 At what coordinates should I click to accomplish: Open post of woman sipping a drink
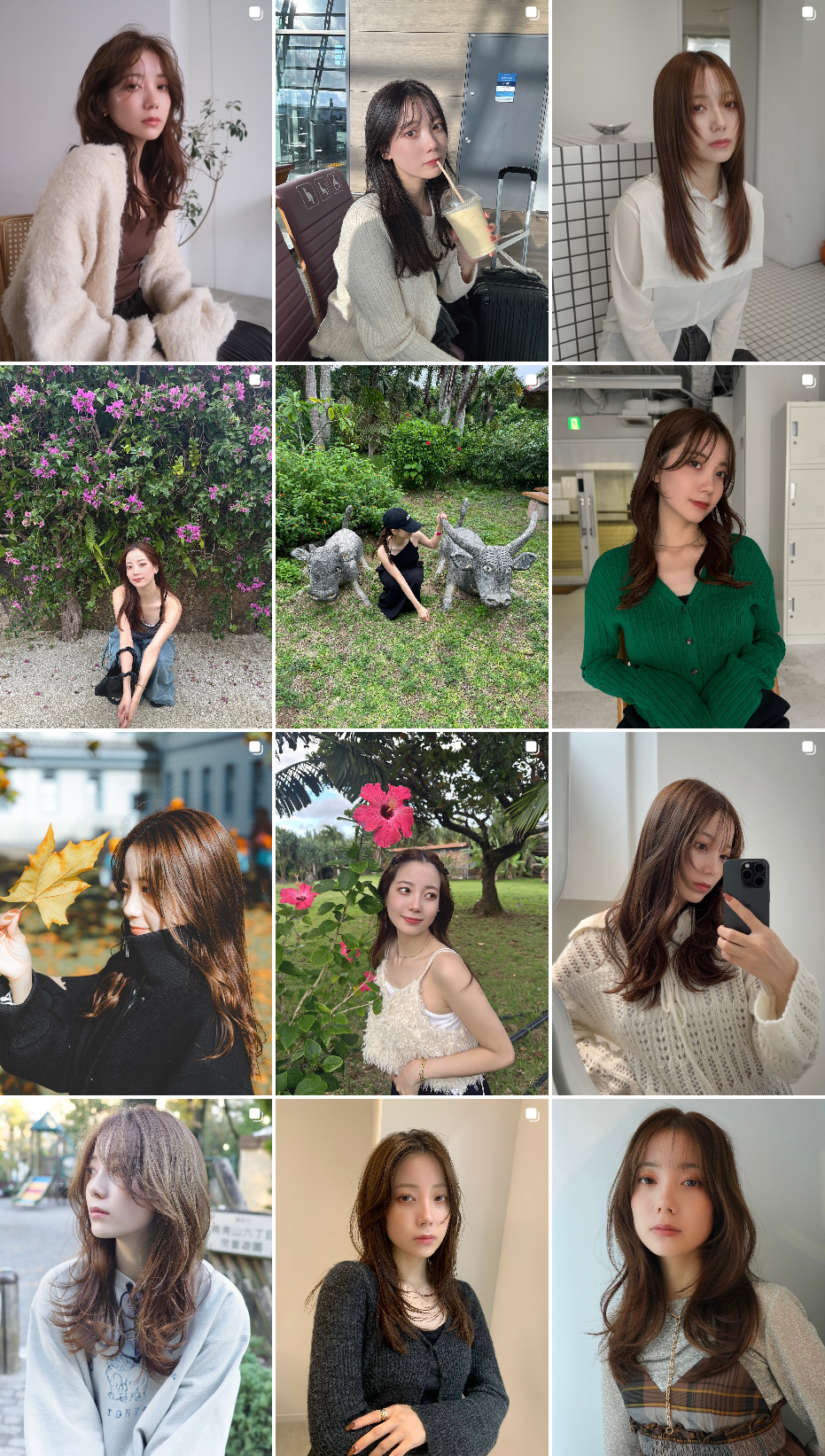coord(412,181)
